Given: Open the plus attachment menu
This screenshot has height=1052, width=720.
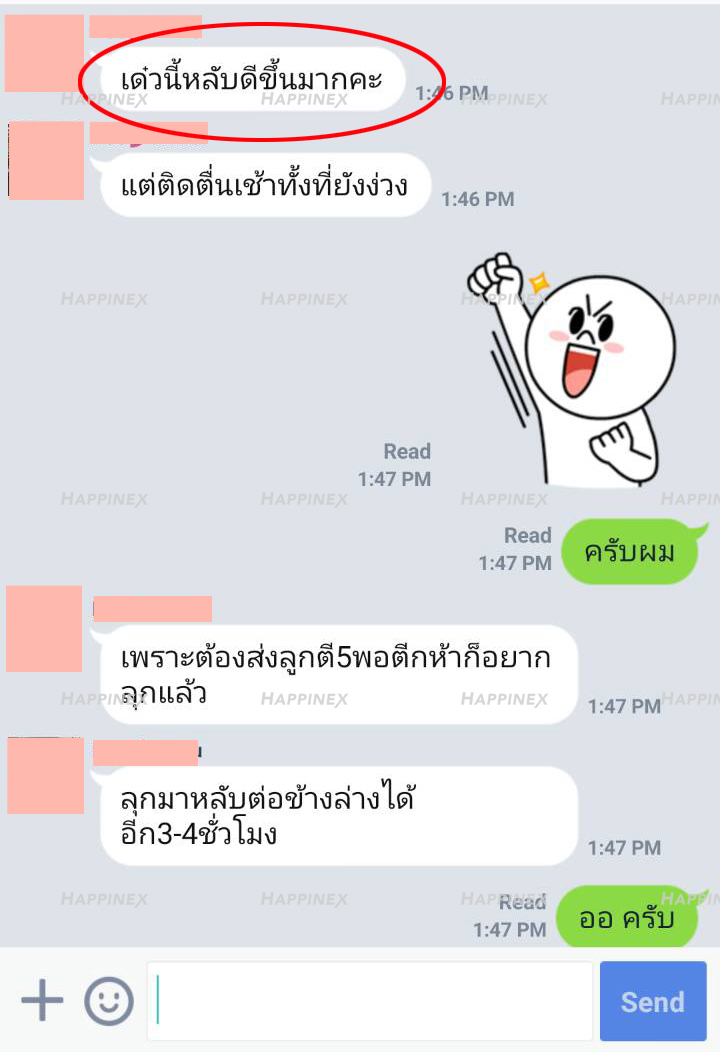Looking at the screenshot, I should 42,1000.
